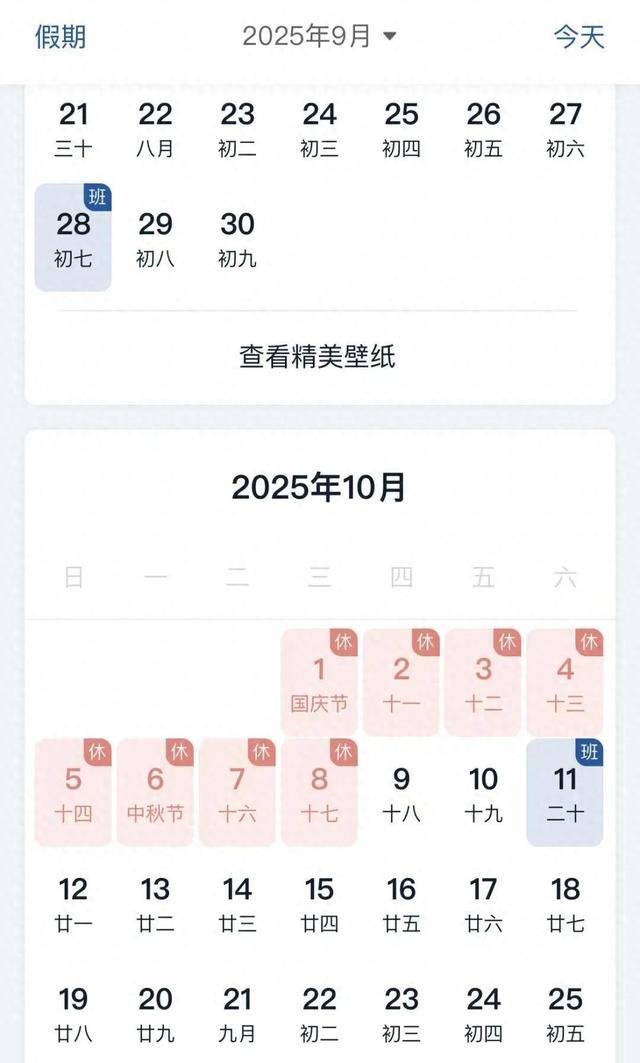The height and width of the screenshot is (1063, 640).
Task: Expand the 2025年9月 month picker
Action: click(319, 37)
